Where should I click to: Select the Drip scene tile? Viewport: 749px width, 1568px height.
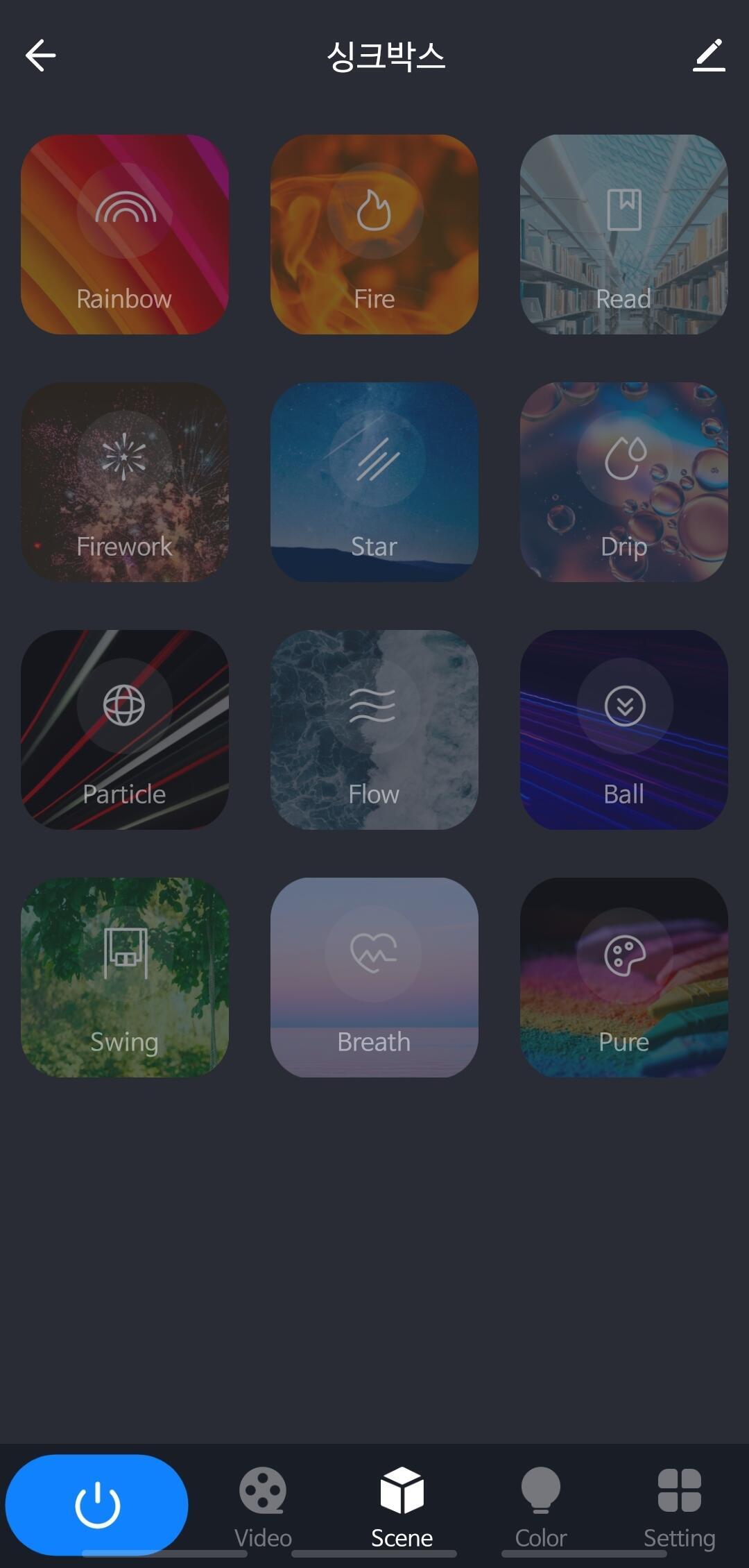(x=624, y=482)
